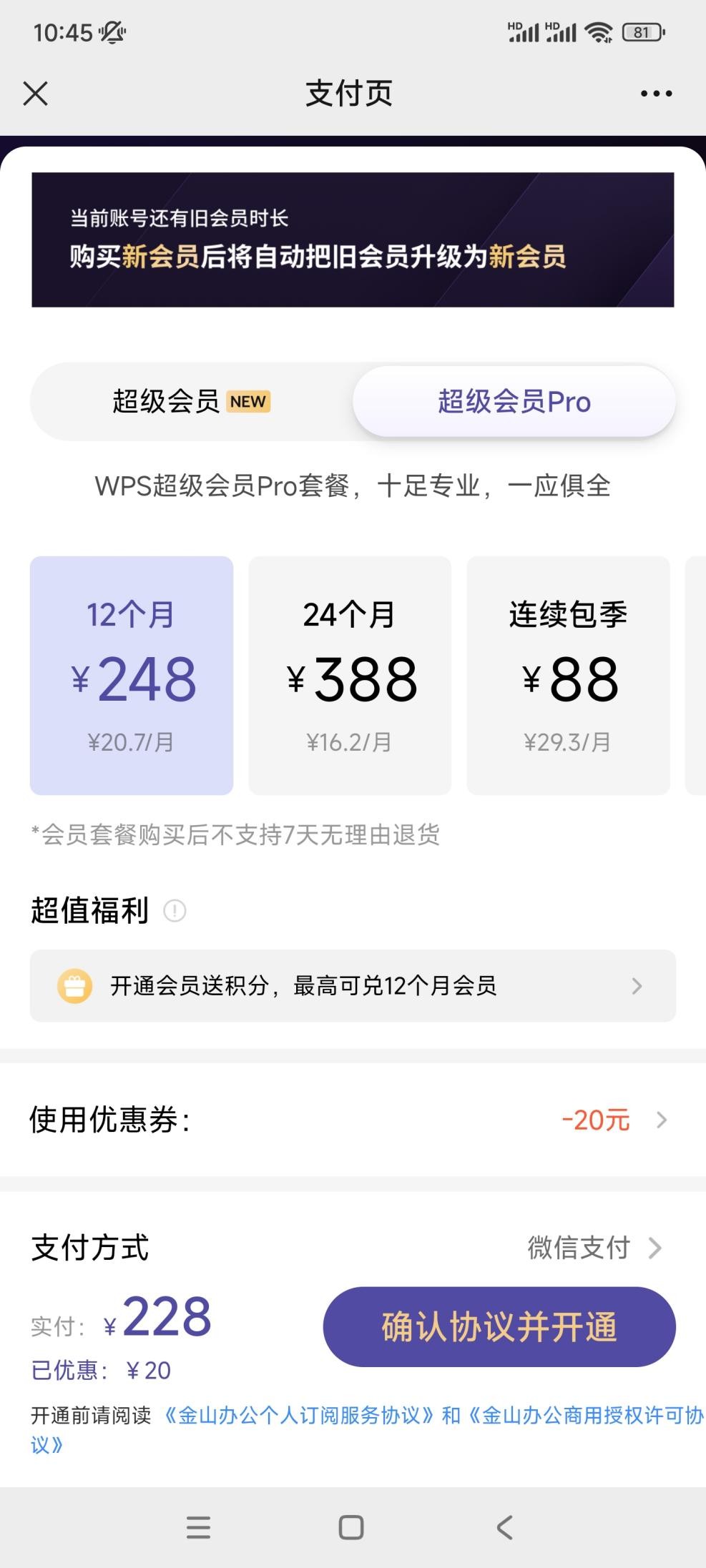Select the 12个月 ¥248 plan
This screenshot has width=706, height=1568.
pos(132,674)
